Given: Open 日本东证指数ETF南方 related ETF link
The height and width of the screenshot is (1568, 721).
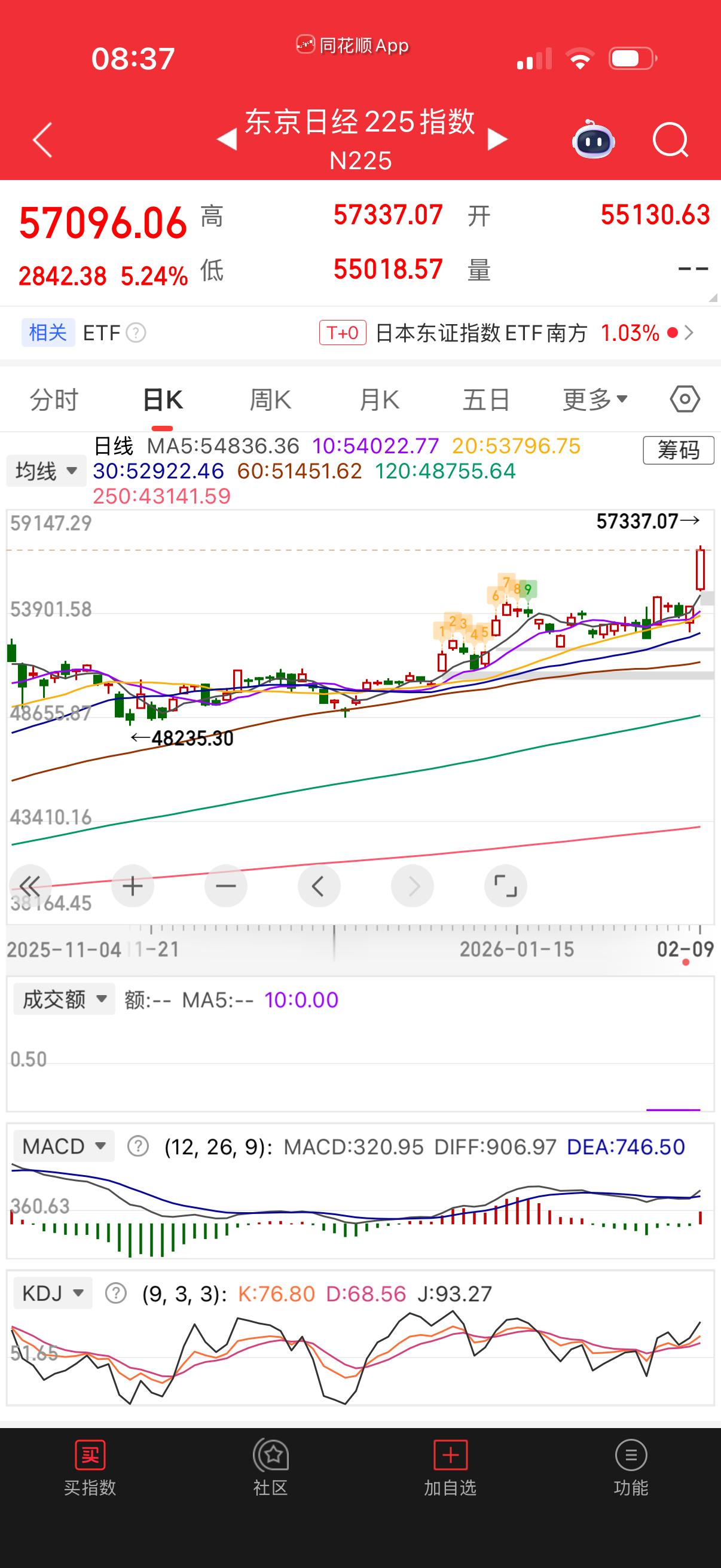Looking at the screenshot, I should [x=480, y=333].
